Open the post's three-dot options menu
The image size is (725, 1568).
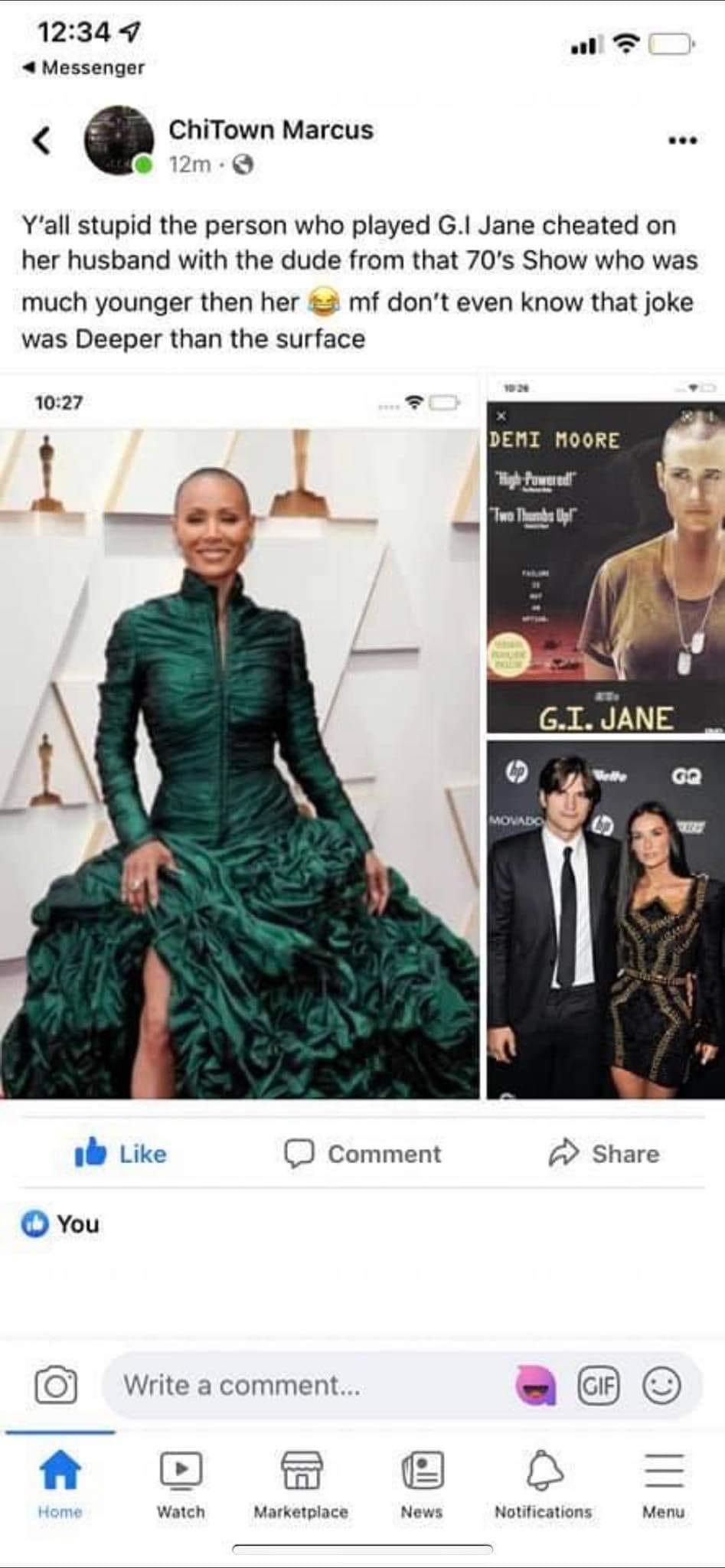click(681, 141)
